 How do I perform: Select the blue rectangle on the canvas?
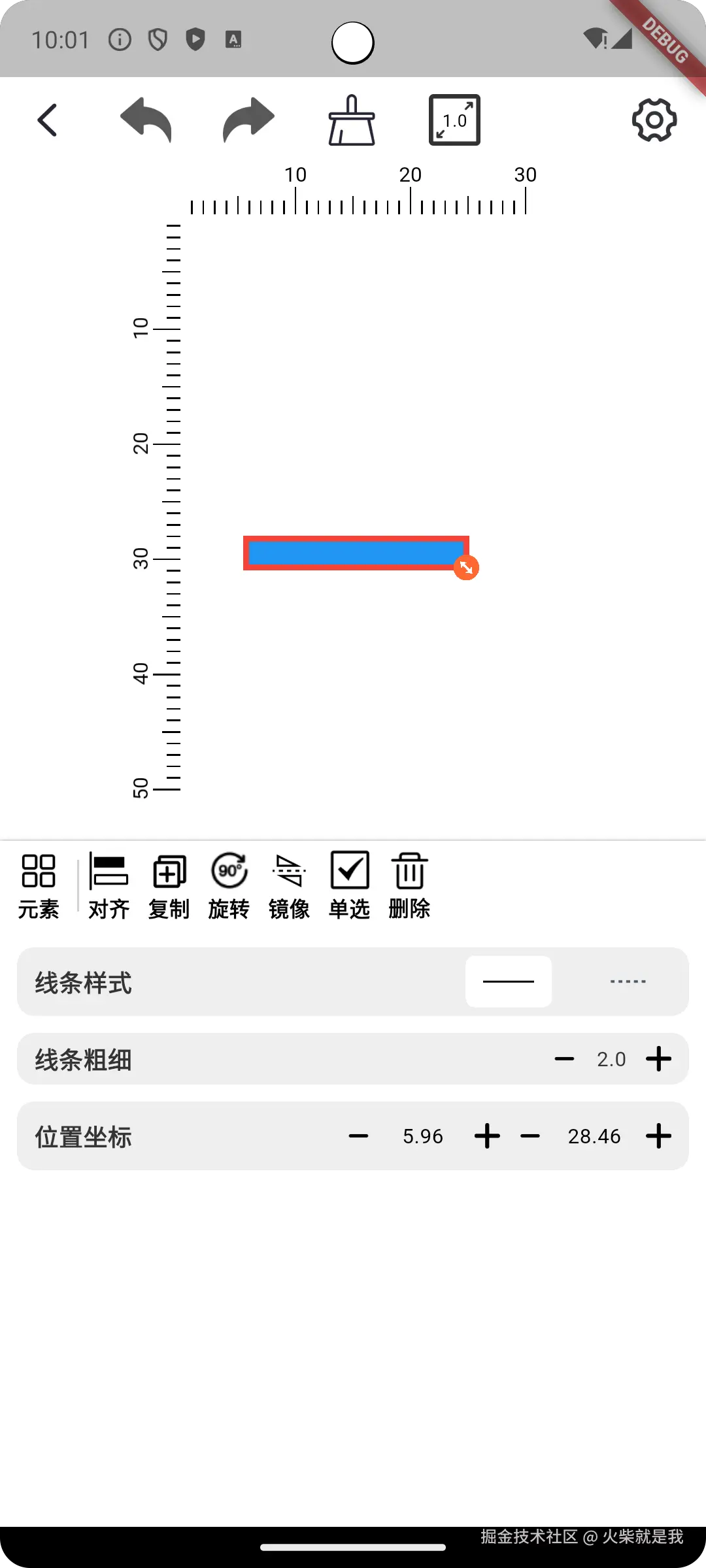tap(353, 553)
